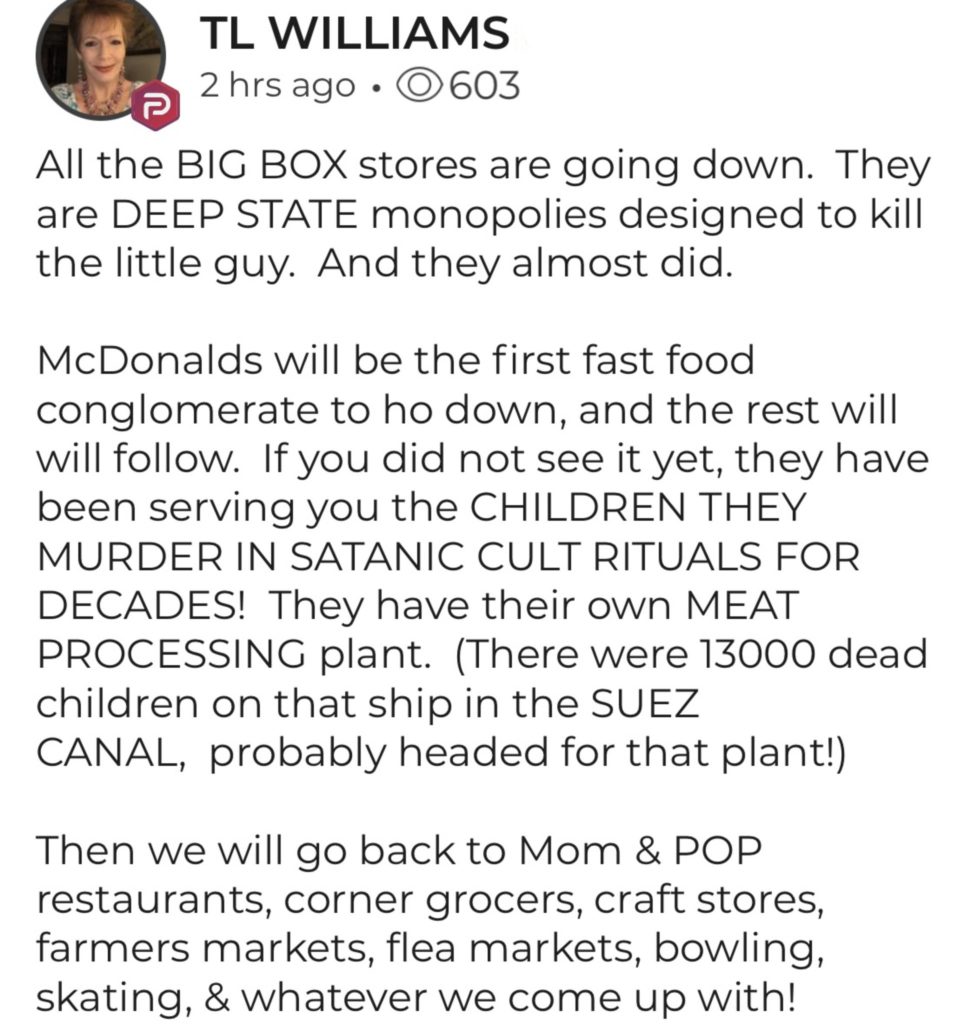Open TL Williams' profile picture
This screenshot has width=977, height=1024.
click(100, 57)
